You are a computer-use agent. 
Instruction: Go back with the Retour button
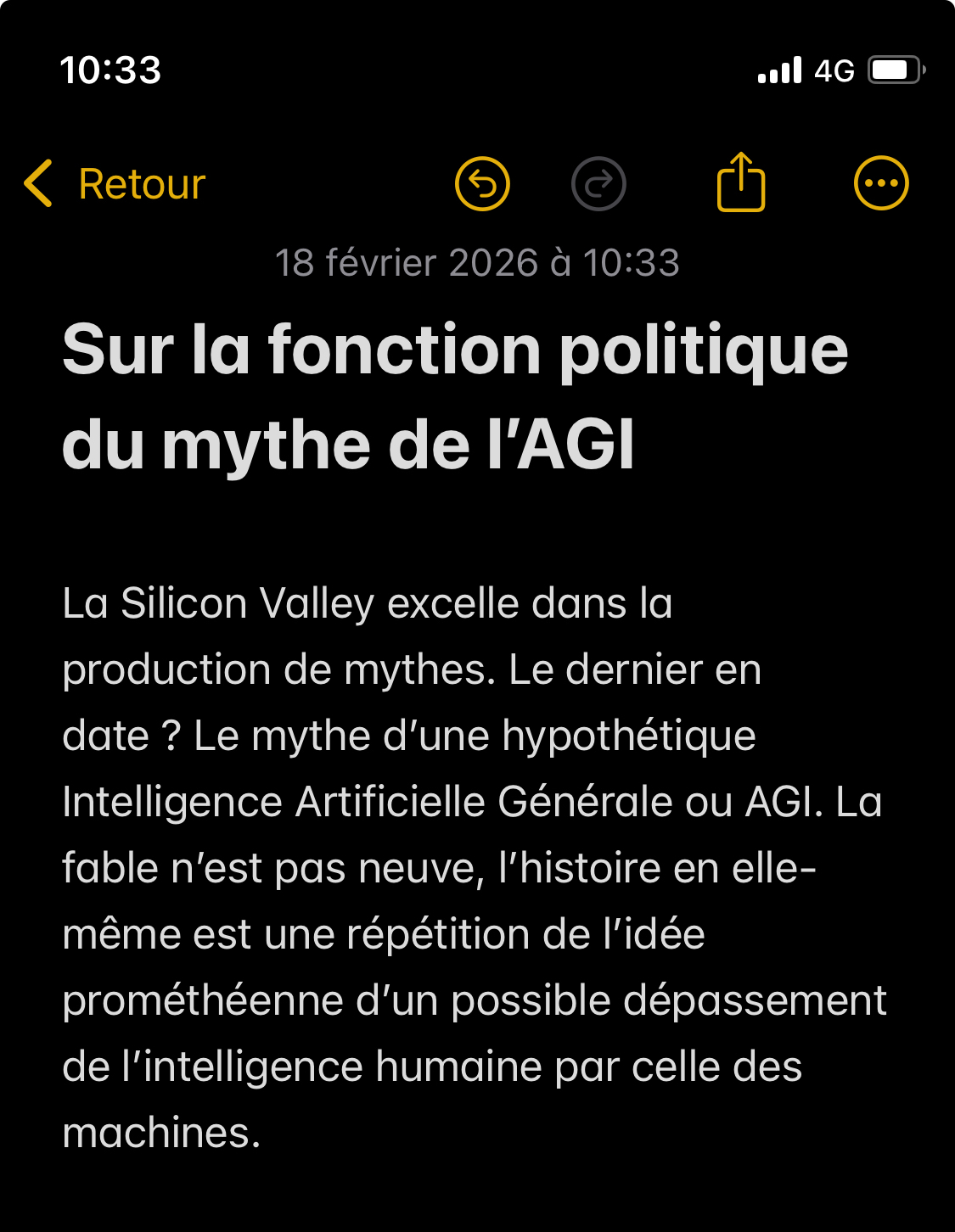point(116,184)
